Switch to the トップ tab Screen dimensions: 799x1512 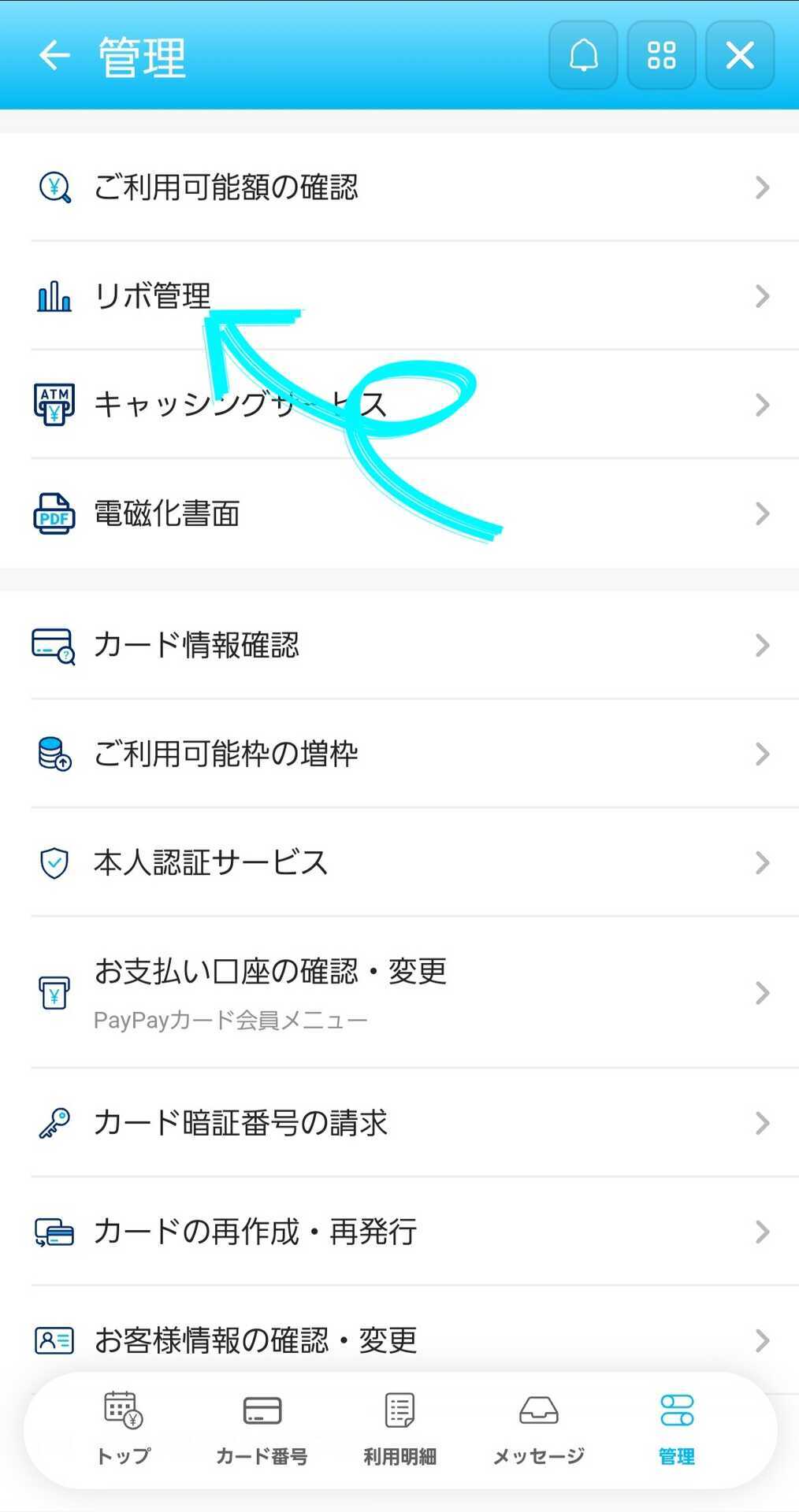123,1429
